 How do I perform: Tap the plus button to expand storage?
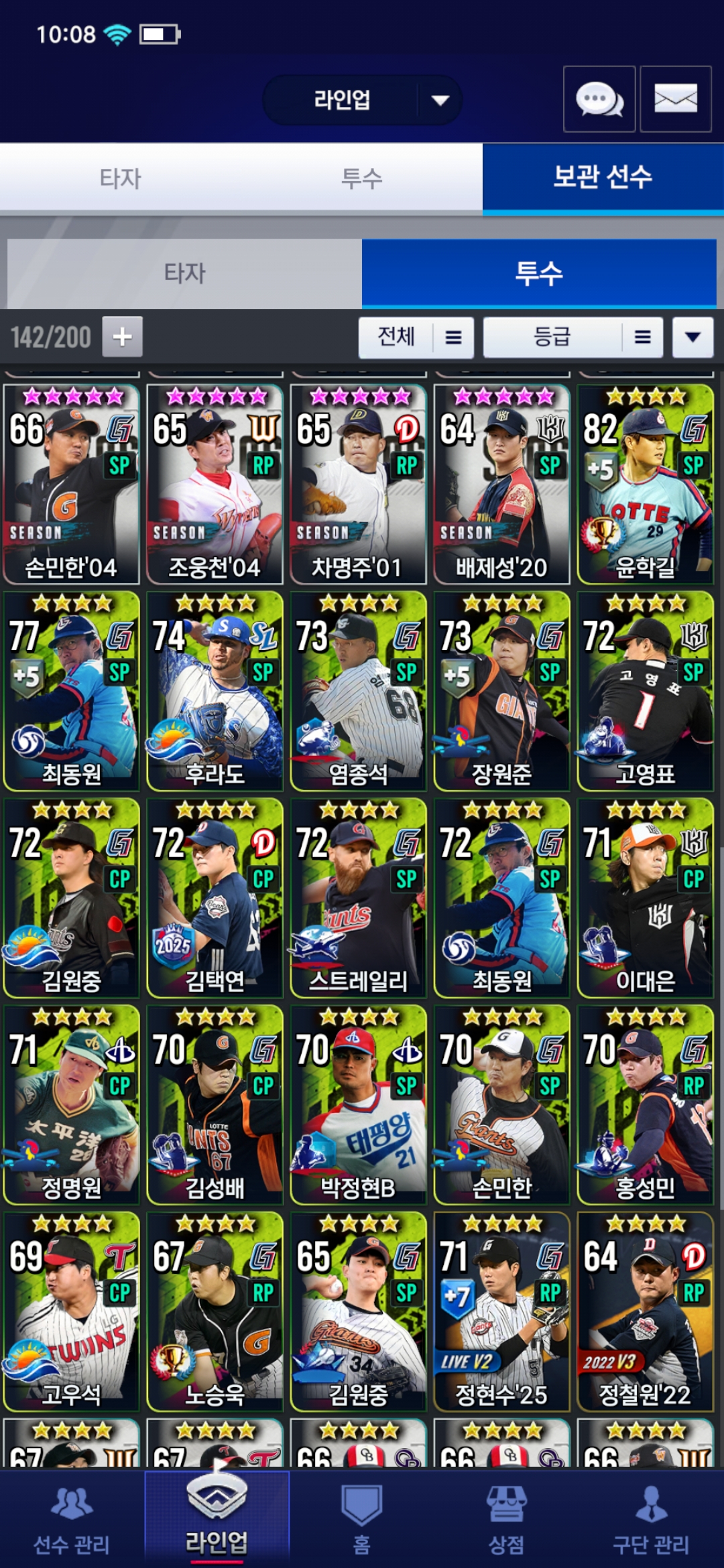pos(122,336)
